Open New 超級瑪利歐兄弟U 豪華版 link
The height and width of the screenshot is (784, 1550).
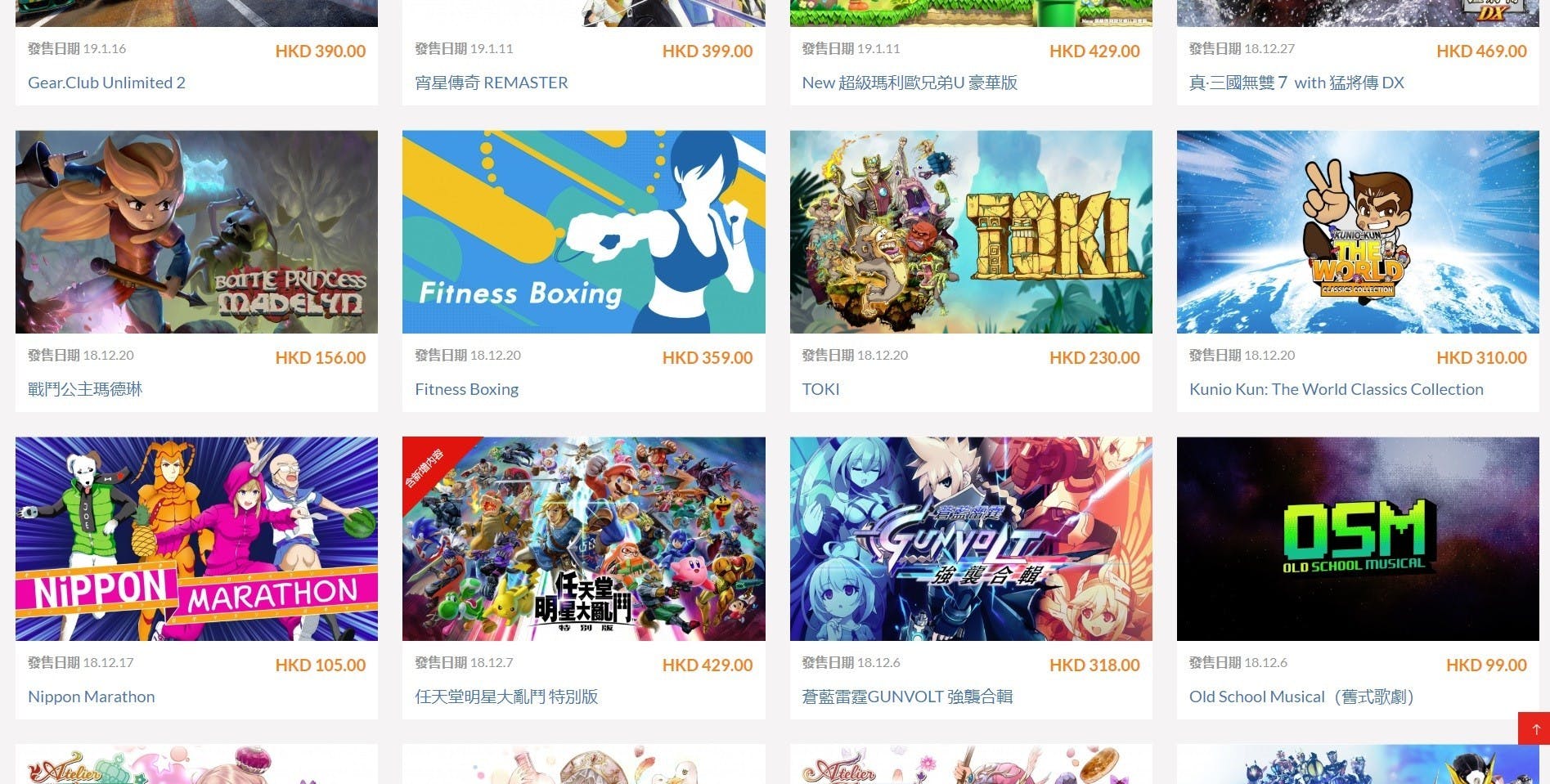pos(909,83)
